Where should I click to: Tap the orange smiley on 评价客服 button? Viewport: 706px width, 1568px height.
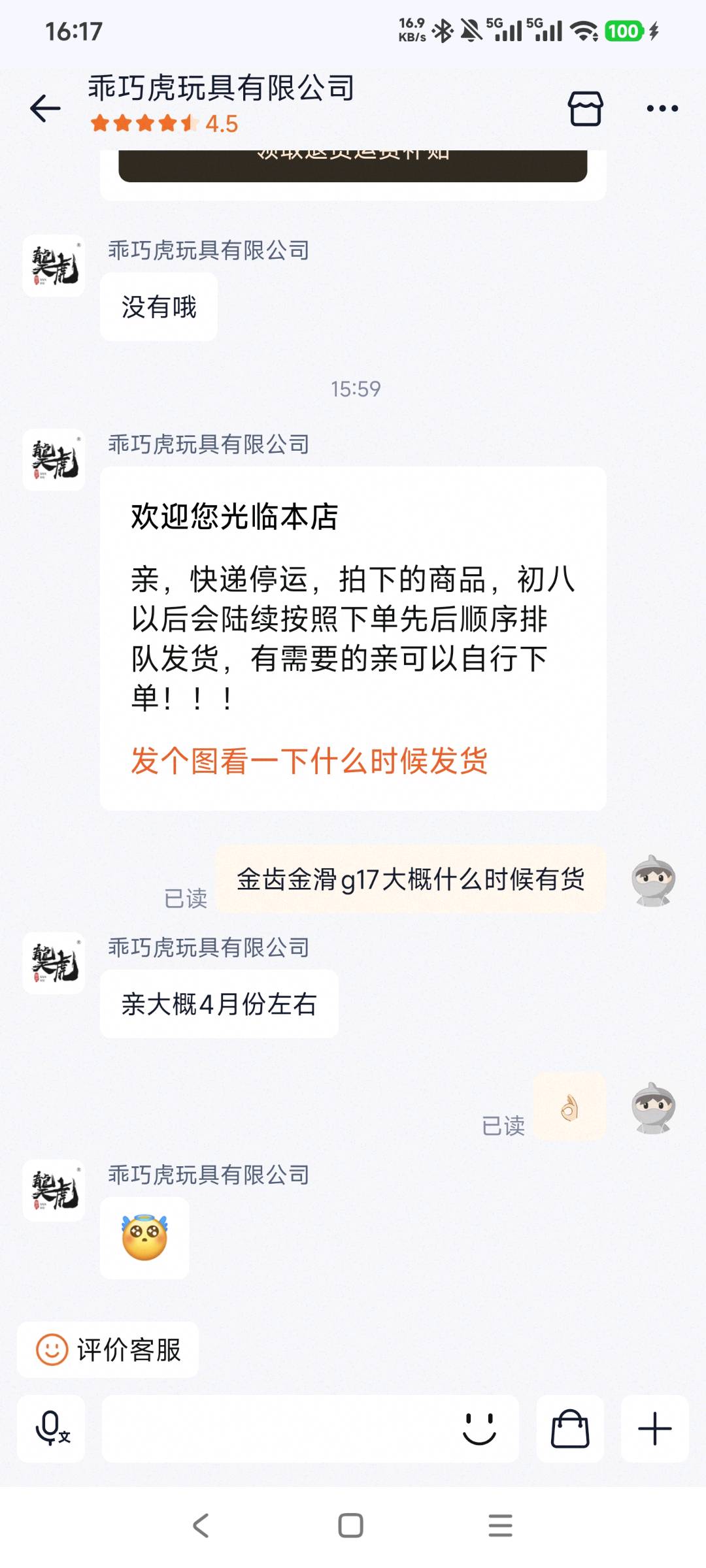54,1349
